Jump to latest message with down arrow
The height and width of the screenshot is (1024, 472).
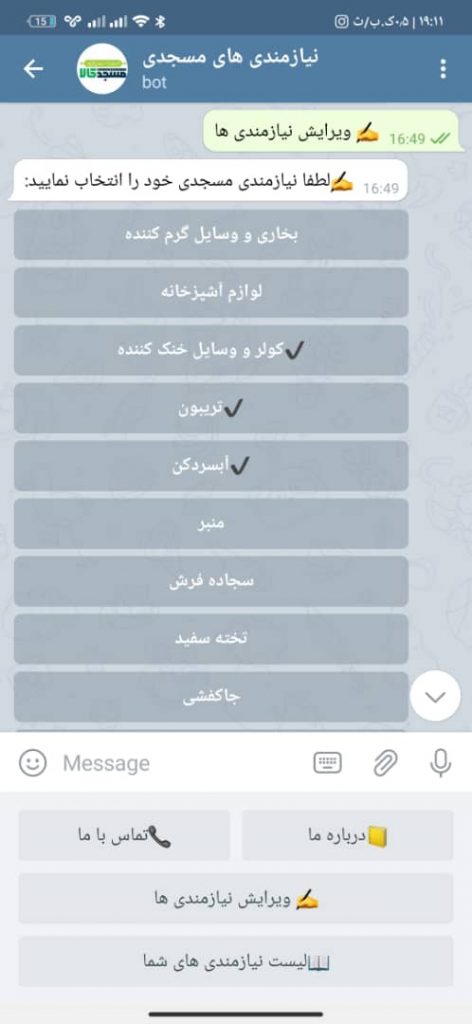(x=435, y=696)
